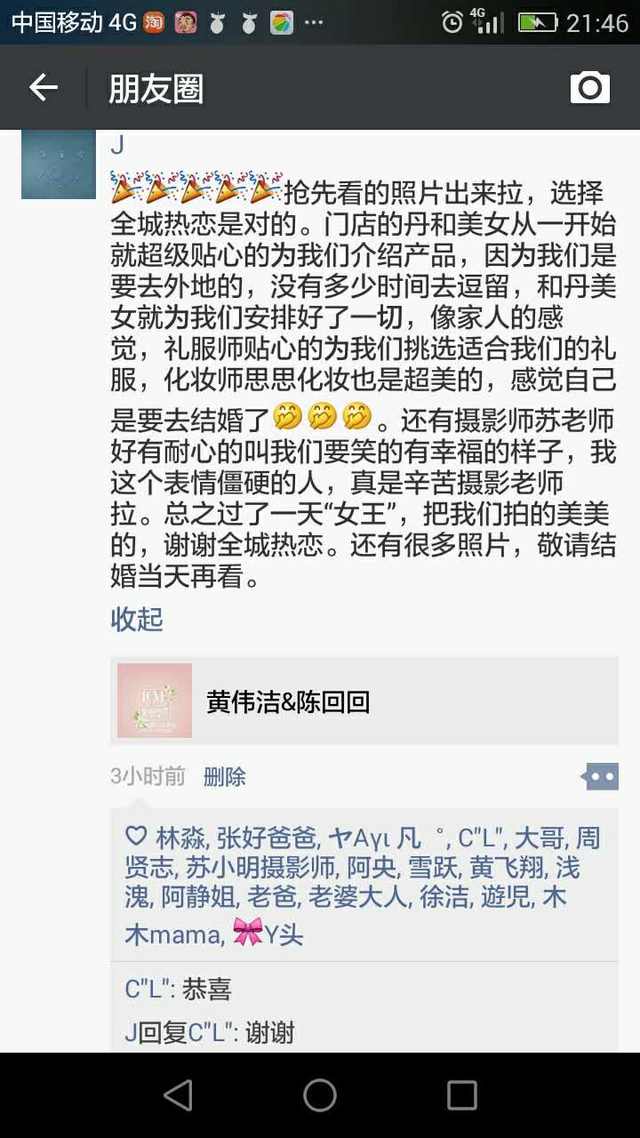
Task: Open the recent apps overview
Action: click(461, 1094)
